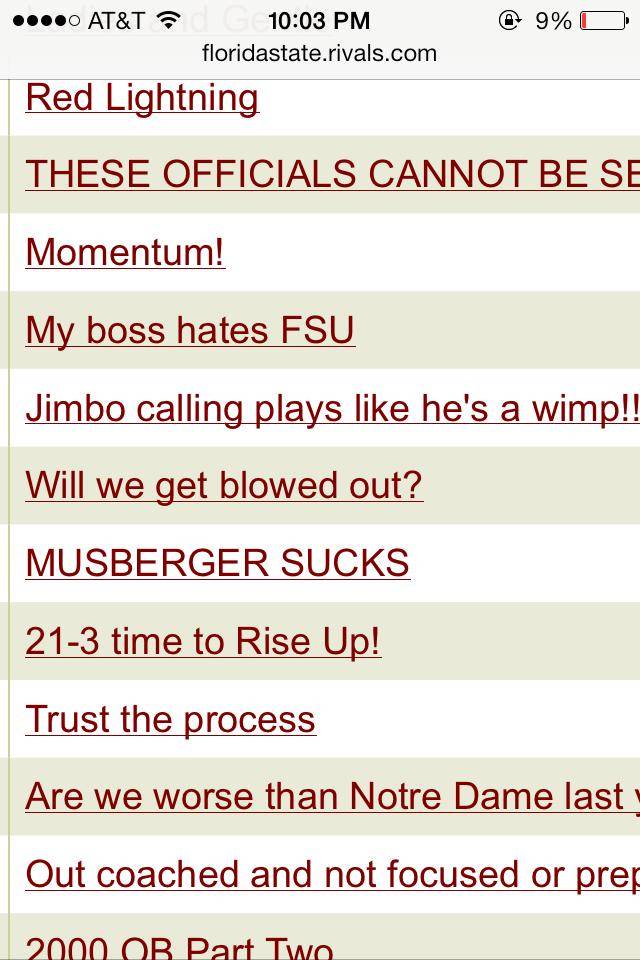Open the 'MUSBERGER SUCKS' thread
This screenshot has height=960, width=640.
[x=217, y=563]
